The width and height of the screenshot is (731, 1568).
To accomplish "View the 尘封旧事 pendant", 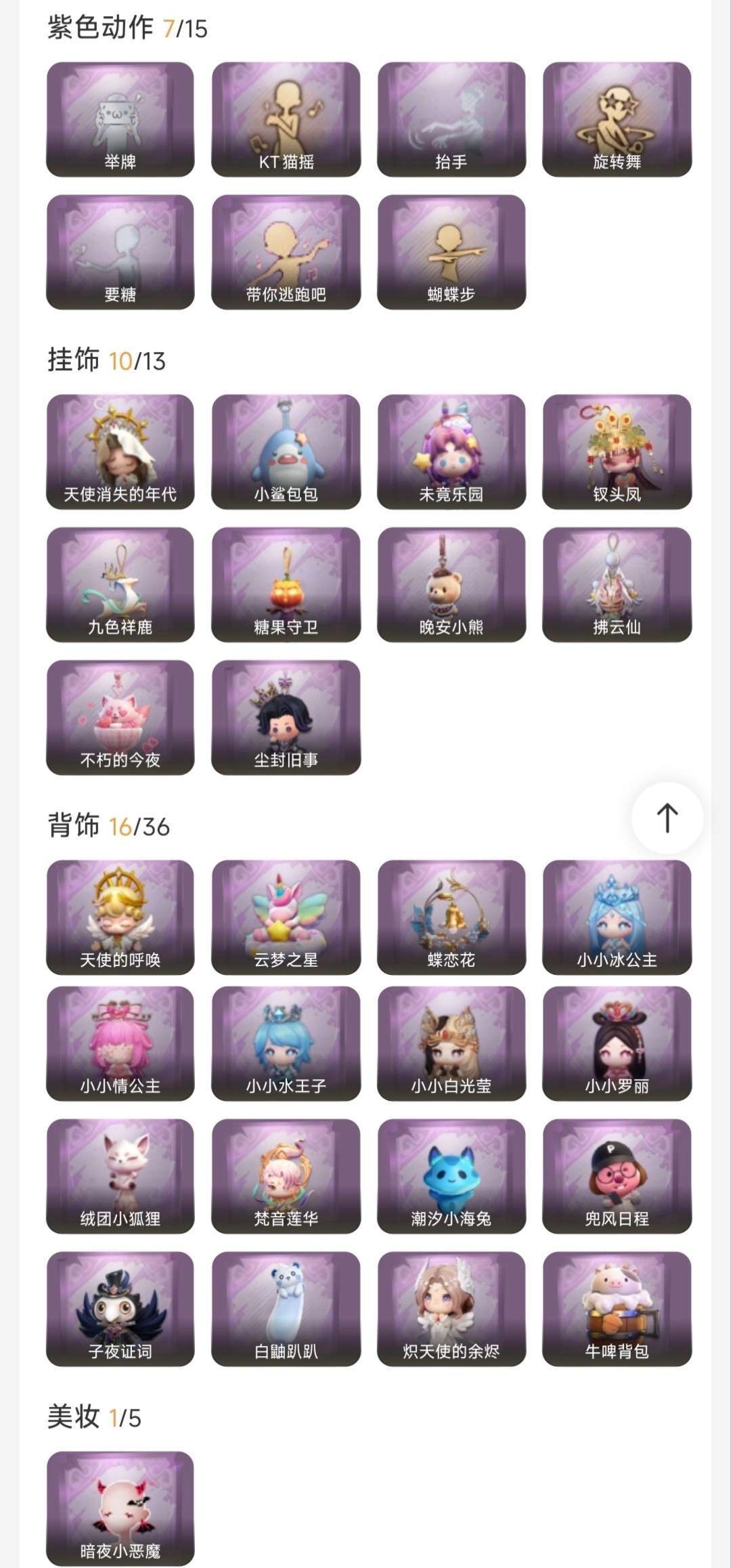I will click(x=286, y=717).
